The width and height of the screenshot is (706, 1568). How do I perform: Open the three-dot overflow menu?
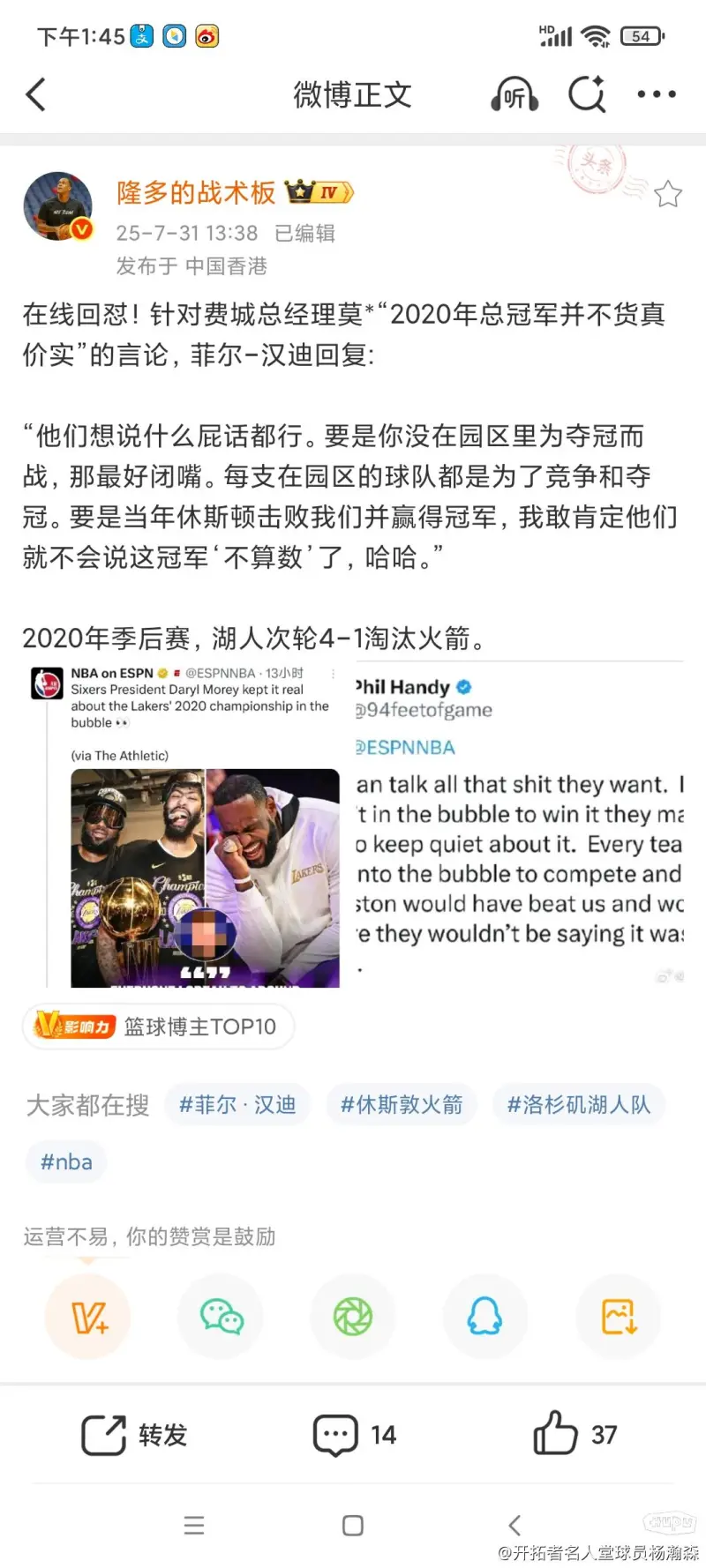tap(657, 94)
